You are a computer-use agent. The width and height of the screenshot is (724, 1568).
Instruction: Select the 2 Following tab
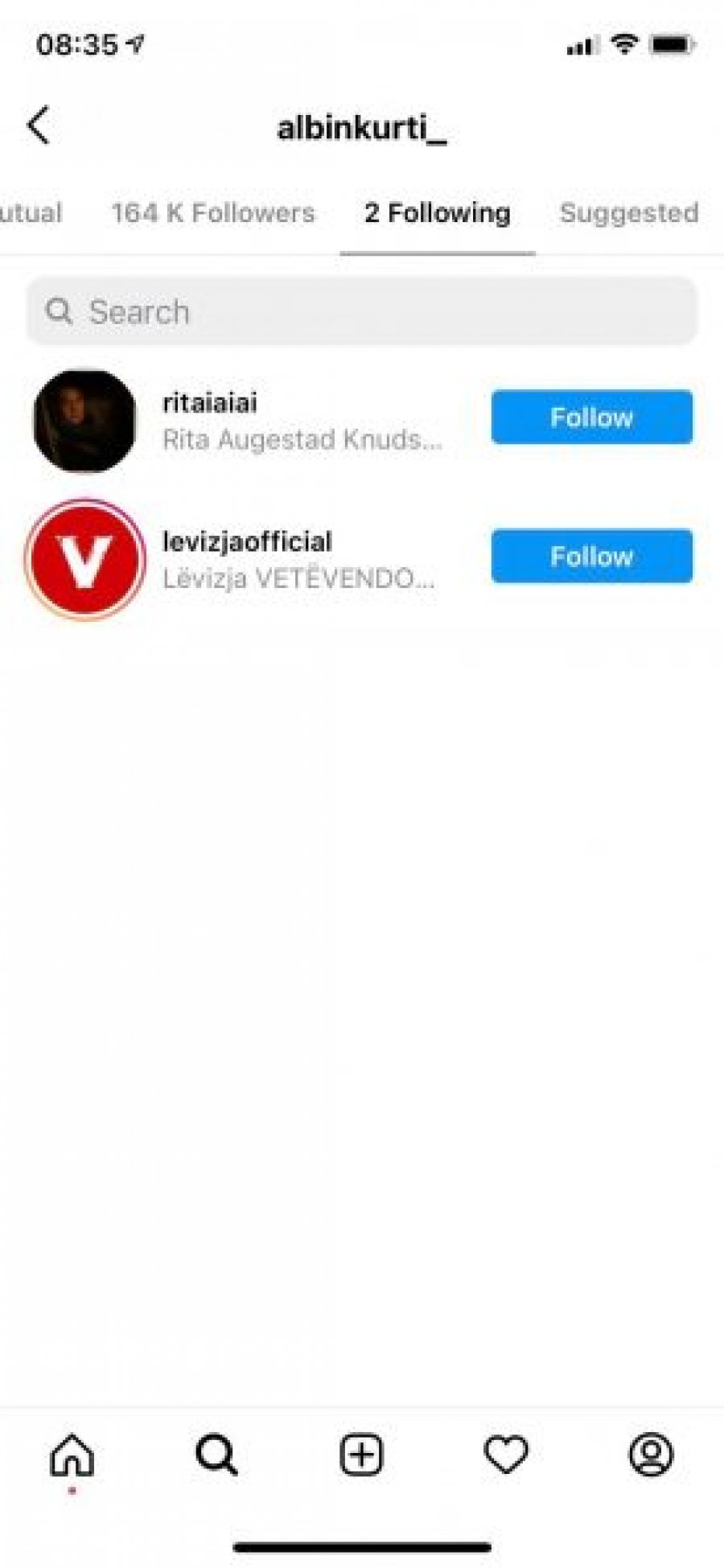(437, 213)
